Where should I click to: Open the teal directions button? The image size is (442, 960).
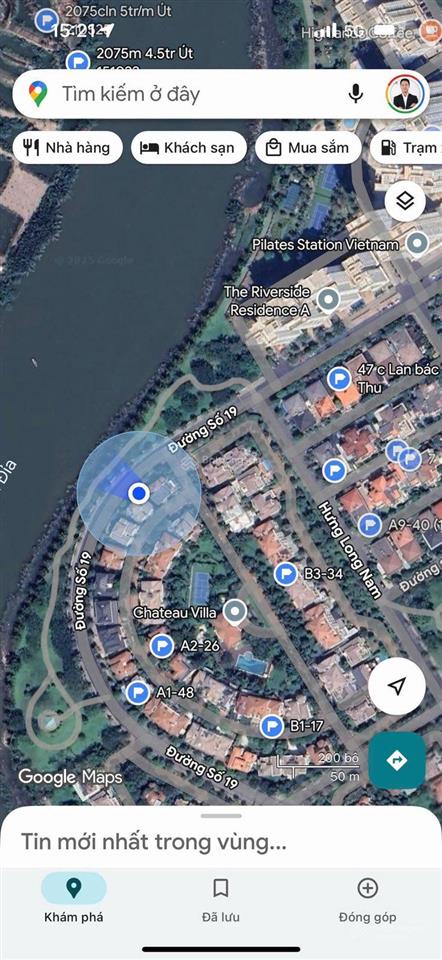(397, 760)
